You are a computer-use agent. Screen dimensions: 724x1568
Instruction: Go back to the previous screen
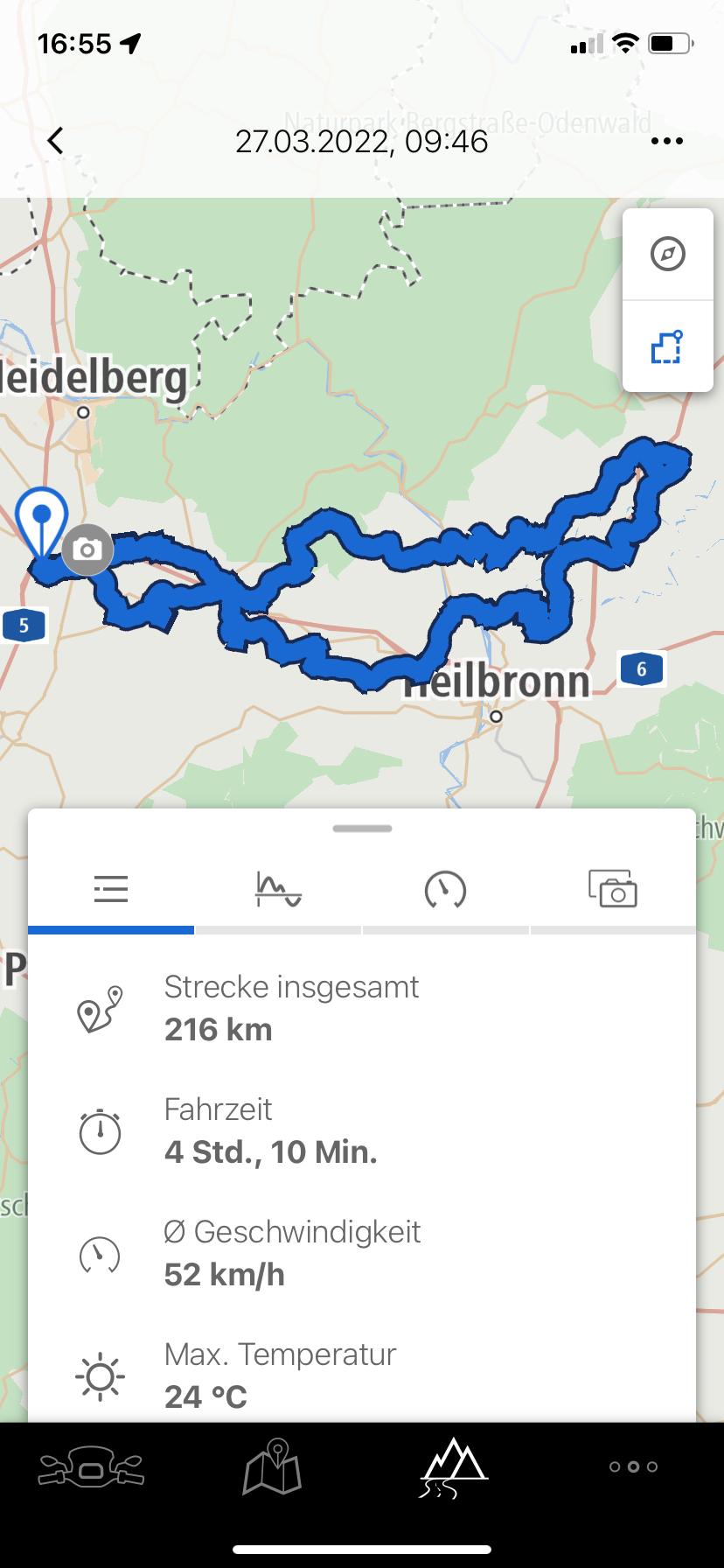pyautogui.click(x=55, y=140)
